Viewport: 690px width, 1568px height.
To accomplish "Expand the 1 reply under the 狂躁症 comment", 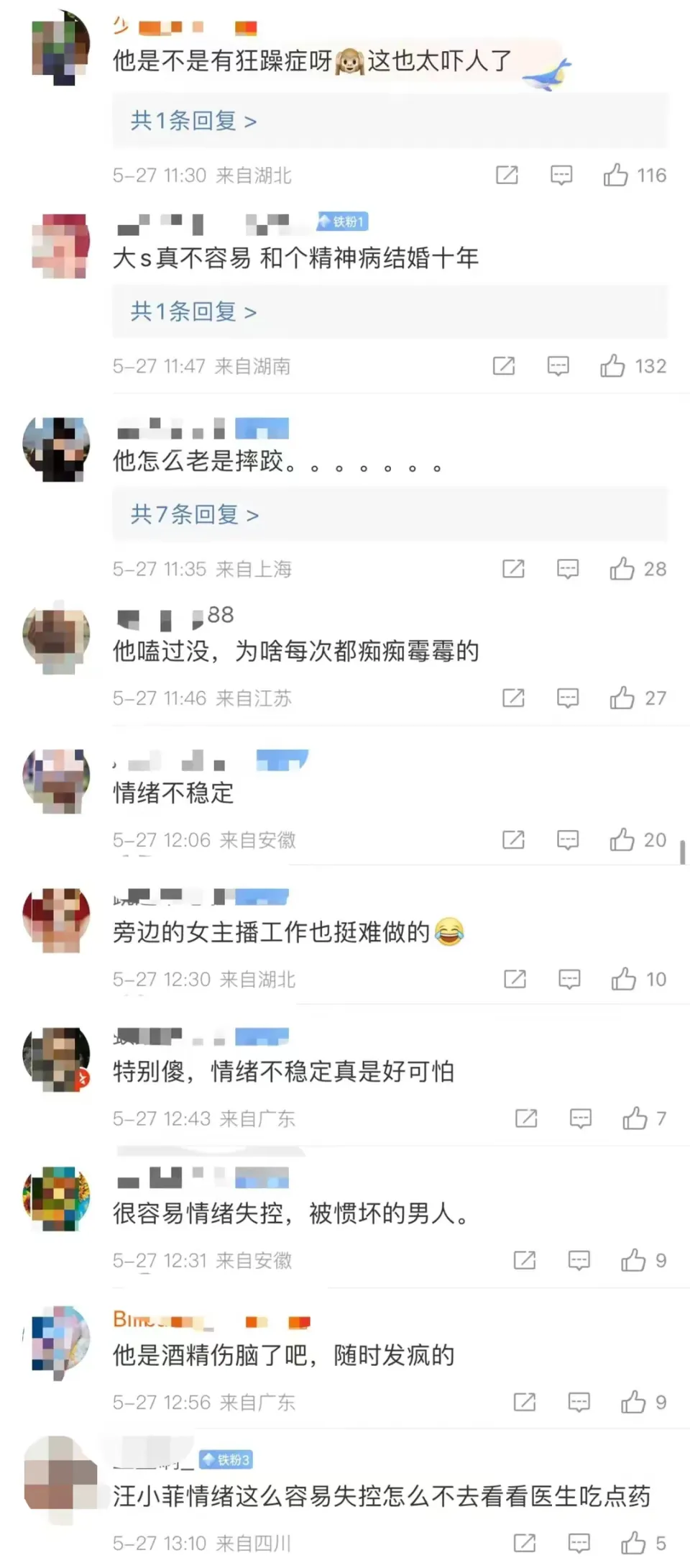I will click(193, 121).
